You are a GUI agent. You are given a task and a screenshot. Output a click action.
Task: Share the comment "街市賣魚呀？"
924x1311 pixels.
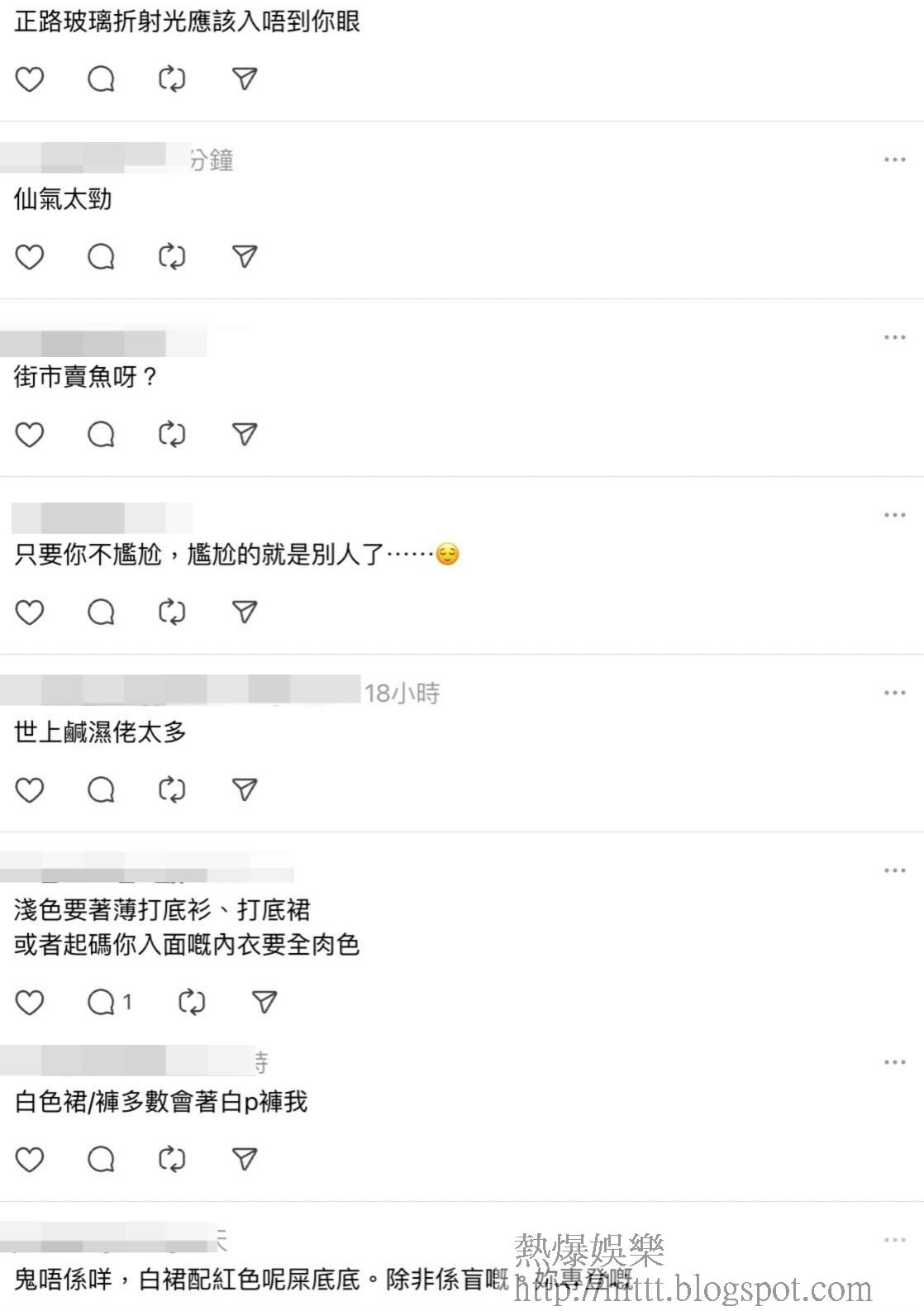coord(245,435)
